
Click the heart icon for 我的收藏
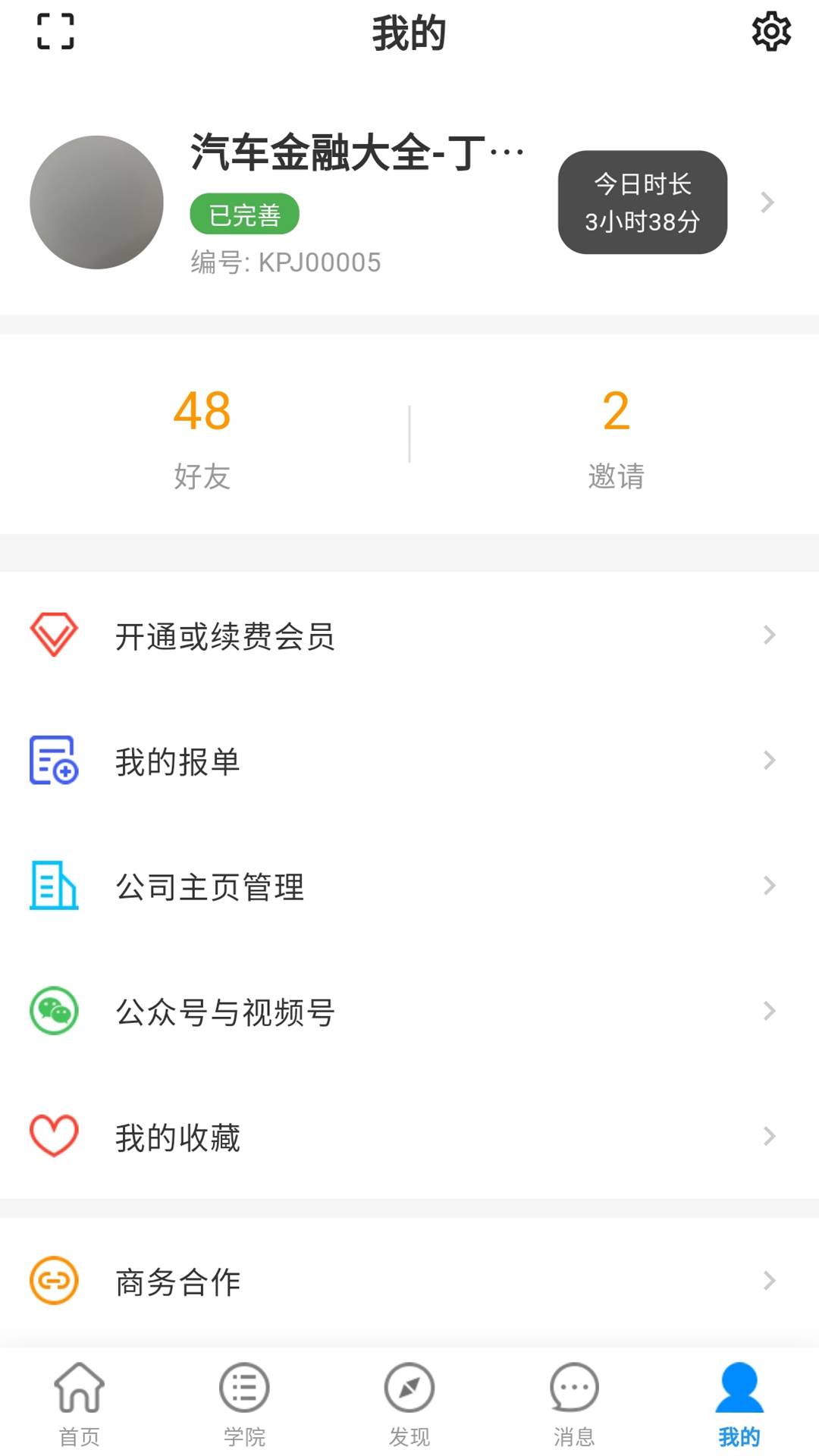point(53,1135)
